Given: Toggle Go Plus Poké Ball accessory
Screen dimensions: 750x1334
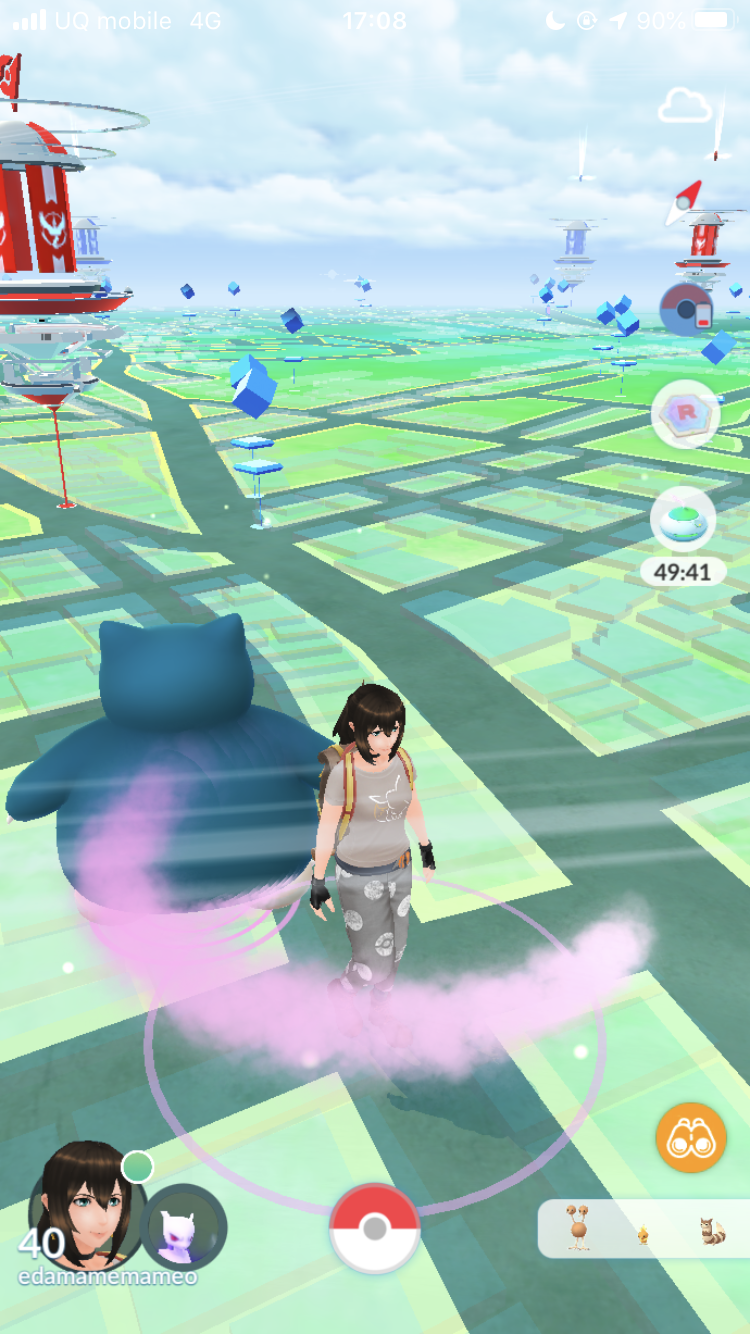Looking at the screenshot, I should click(686, 310).
